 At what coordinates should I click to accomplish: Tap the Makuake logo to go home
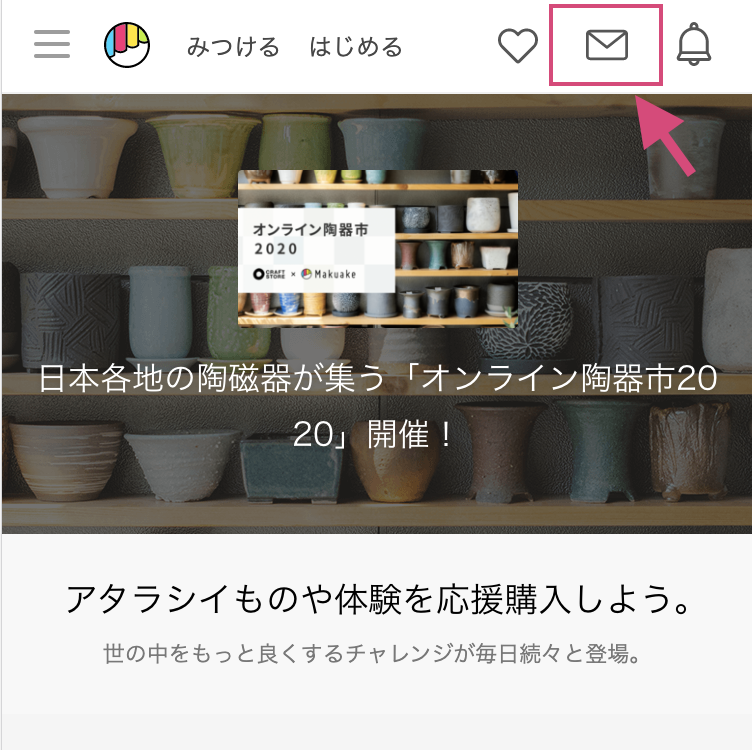point(127,45)
